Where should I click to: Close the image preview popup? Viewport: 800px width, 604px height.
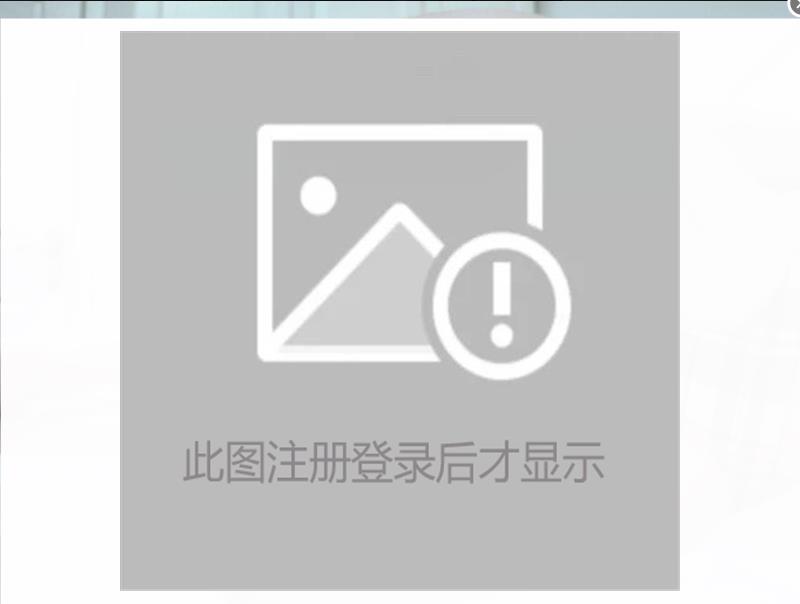pos(795,5)
